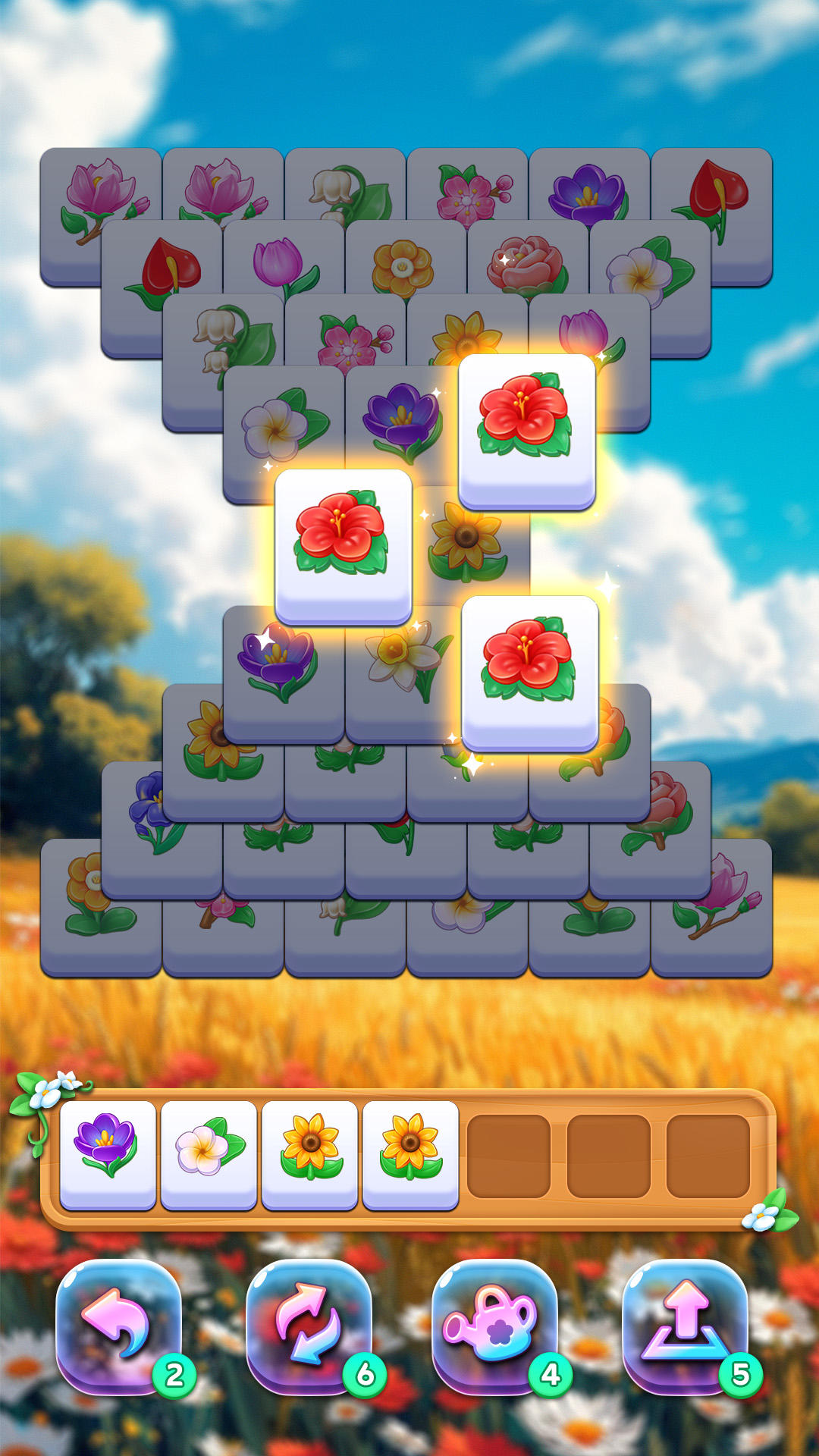Screen dimensions: 819x1456
Task: Select the red hibiscus tile beside the daffodil
Action: [x=529, y=673]
